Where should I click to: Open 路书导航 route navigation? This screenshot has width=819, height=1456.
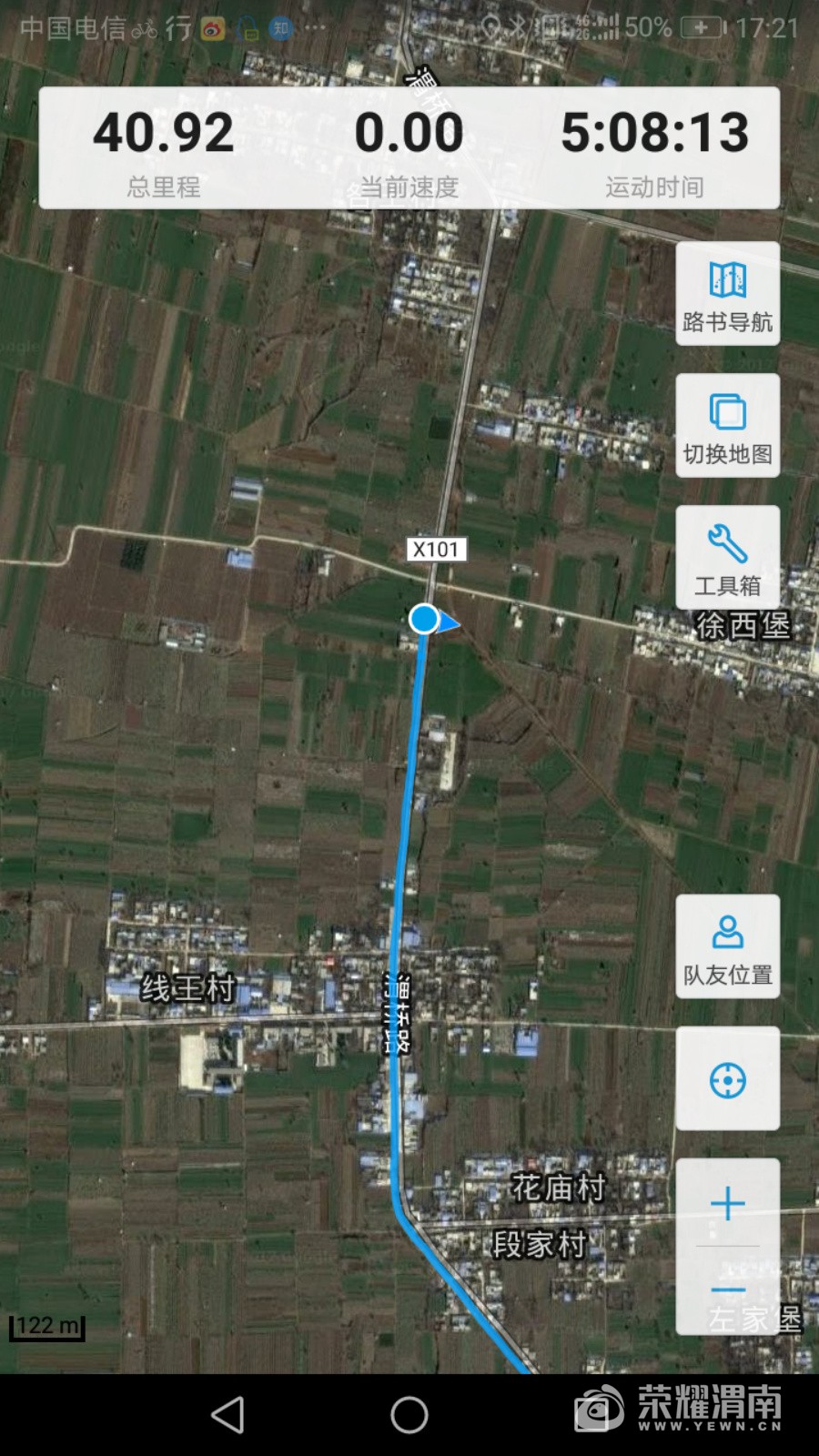coord(727,294)
